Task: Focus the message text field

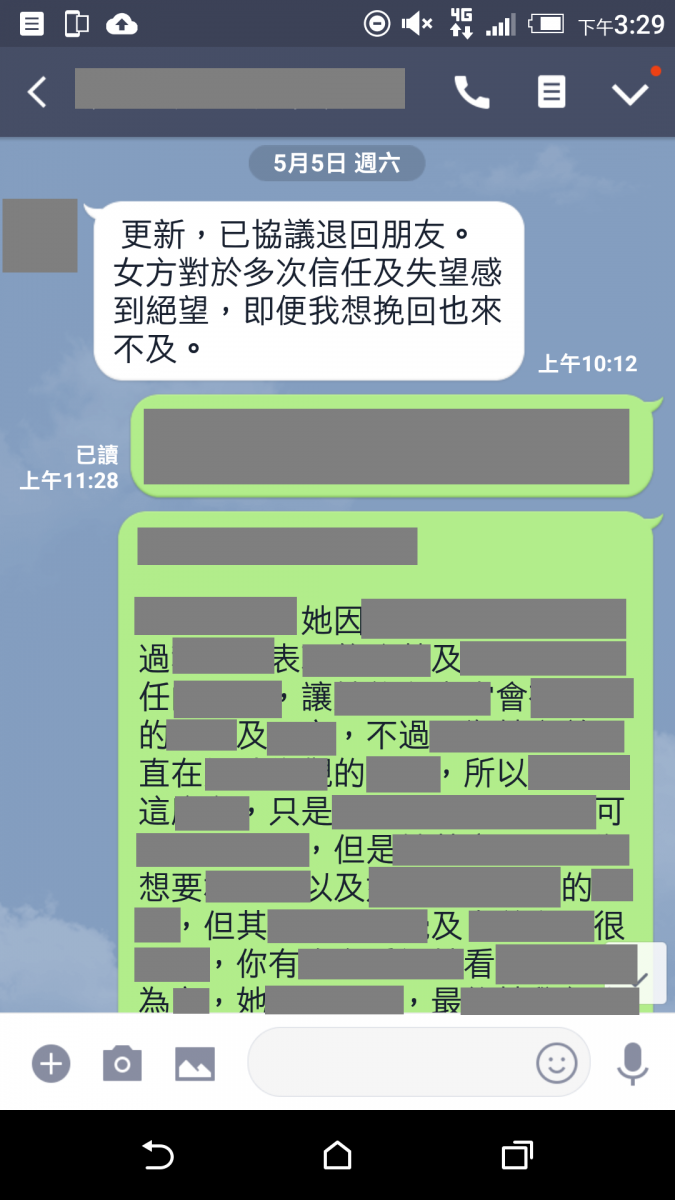Action: [x=390, y=1062]
